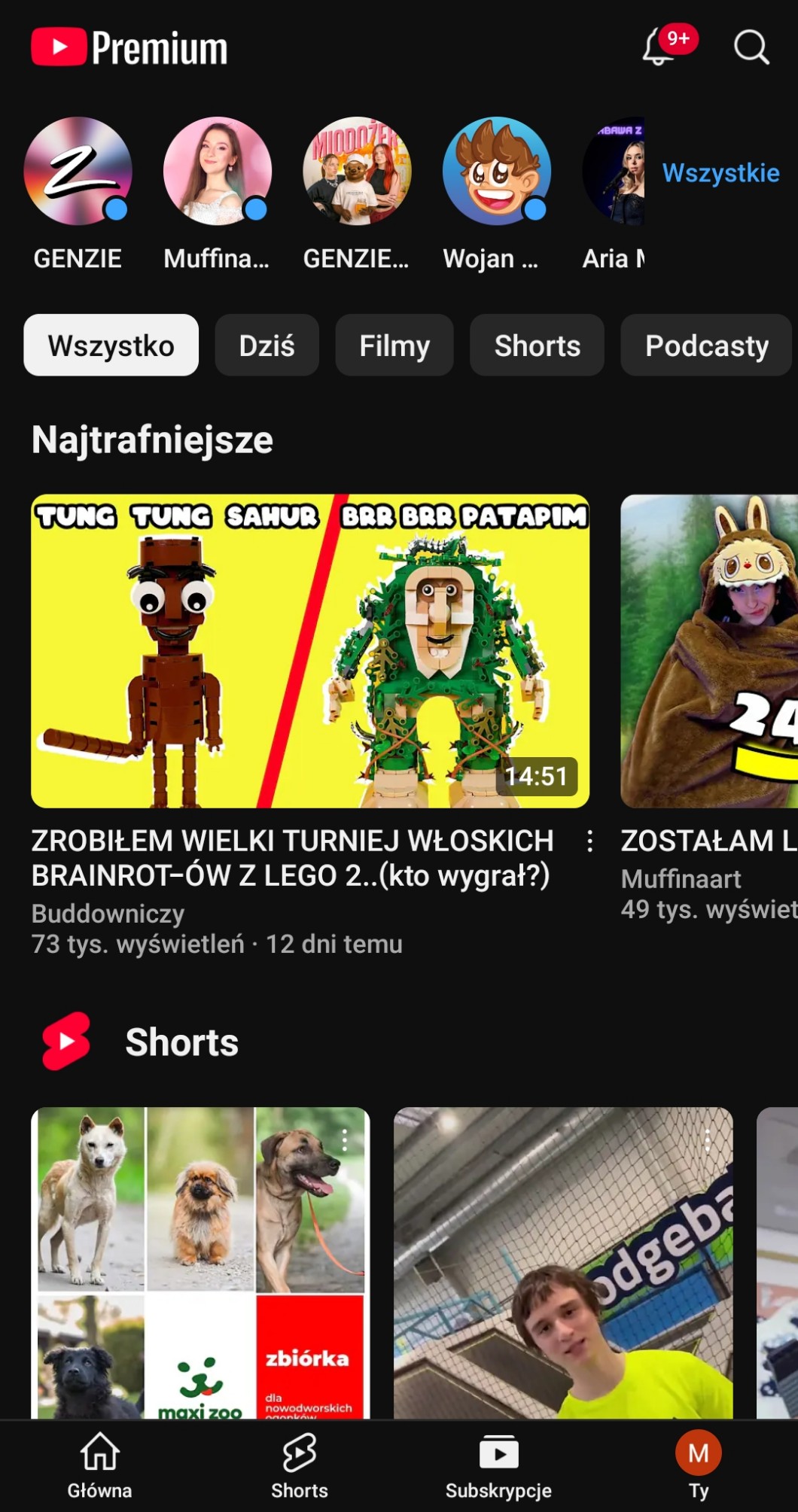This screenshot has width=798, height=1512.
Task: Open the search icon
Action: click(x=751, y=48)
